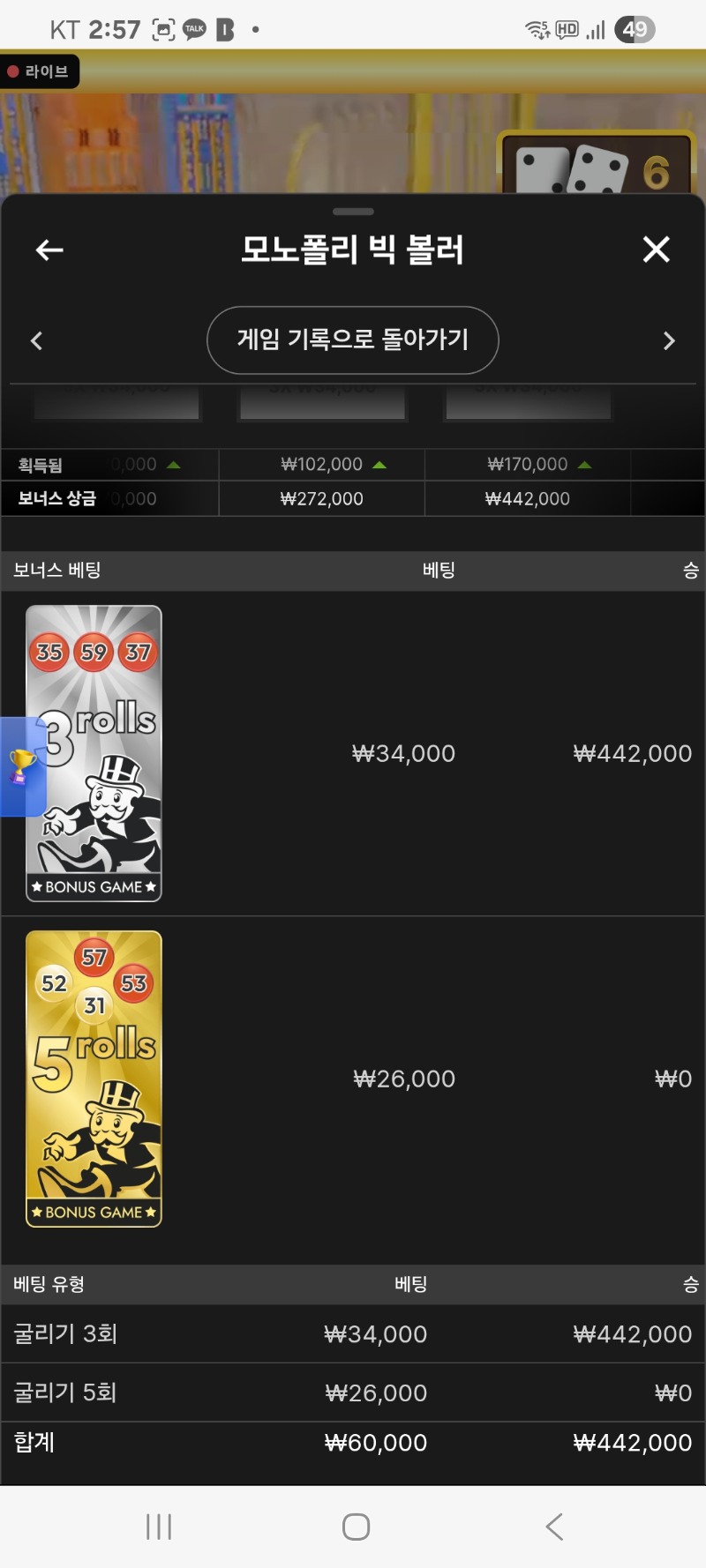Close the 모노폴리 빅 볼러 panel
Image resolution: width=706 pixels, height=1568 pixels.
click(x=656, y=250)
